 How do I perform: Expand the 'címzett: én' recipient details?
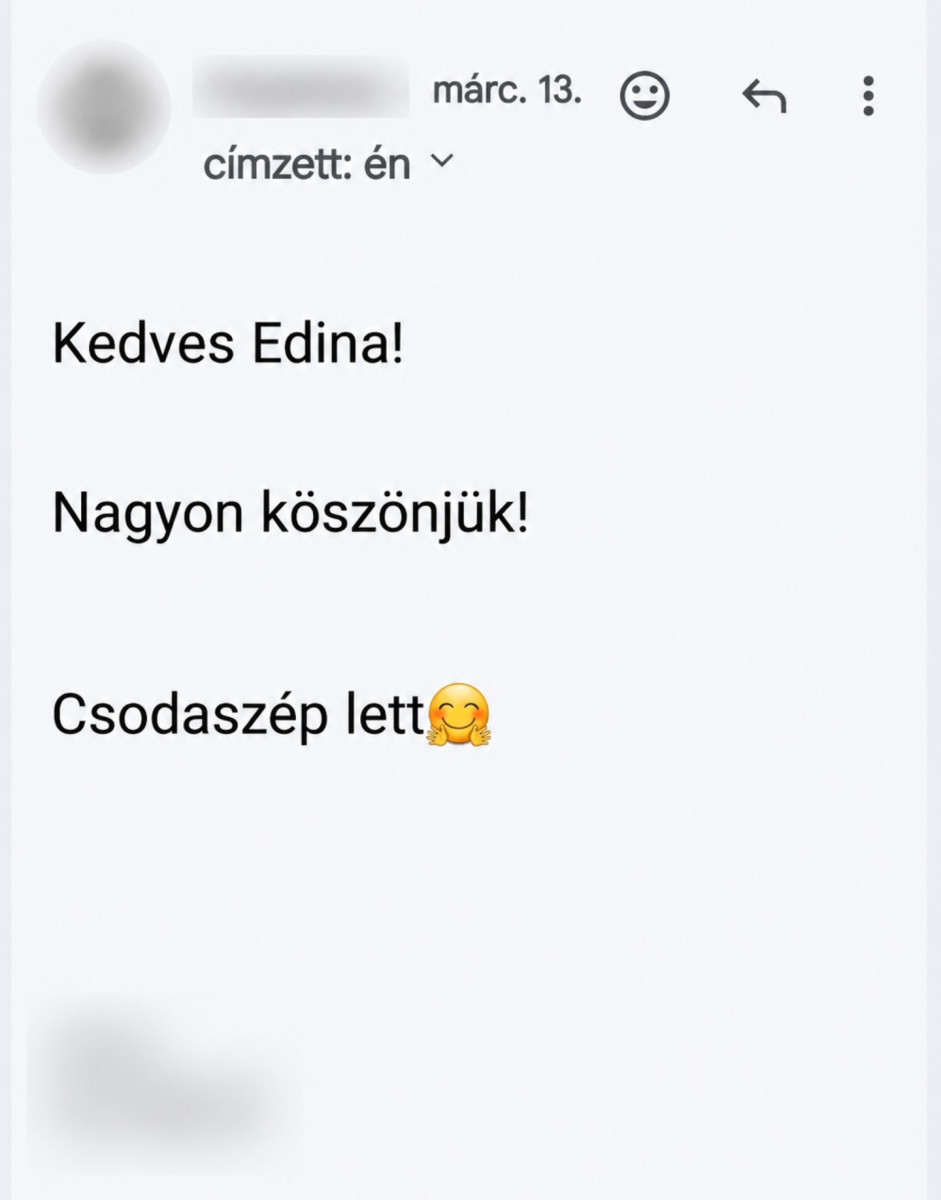(x=329, y=165)
